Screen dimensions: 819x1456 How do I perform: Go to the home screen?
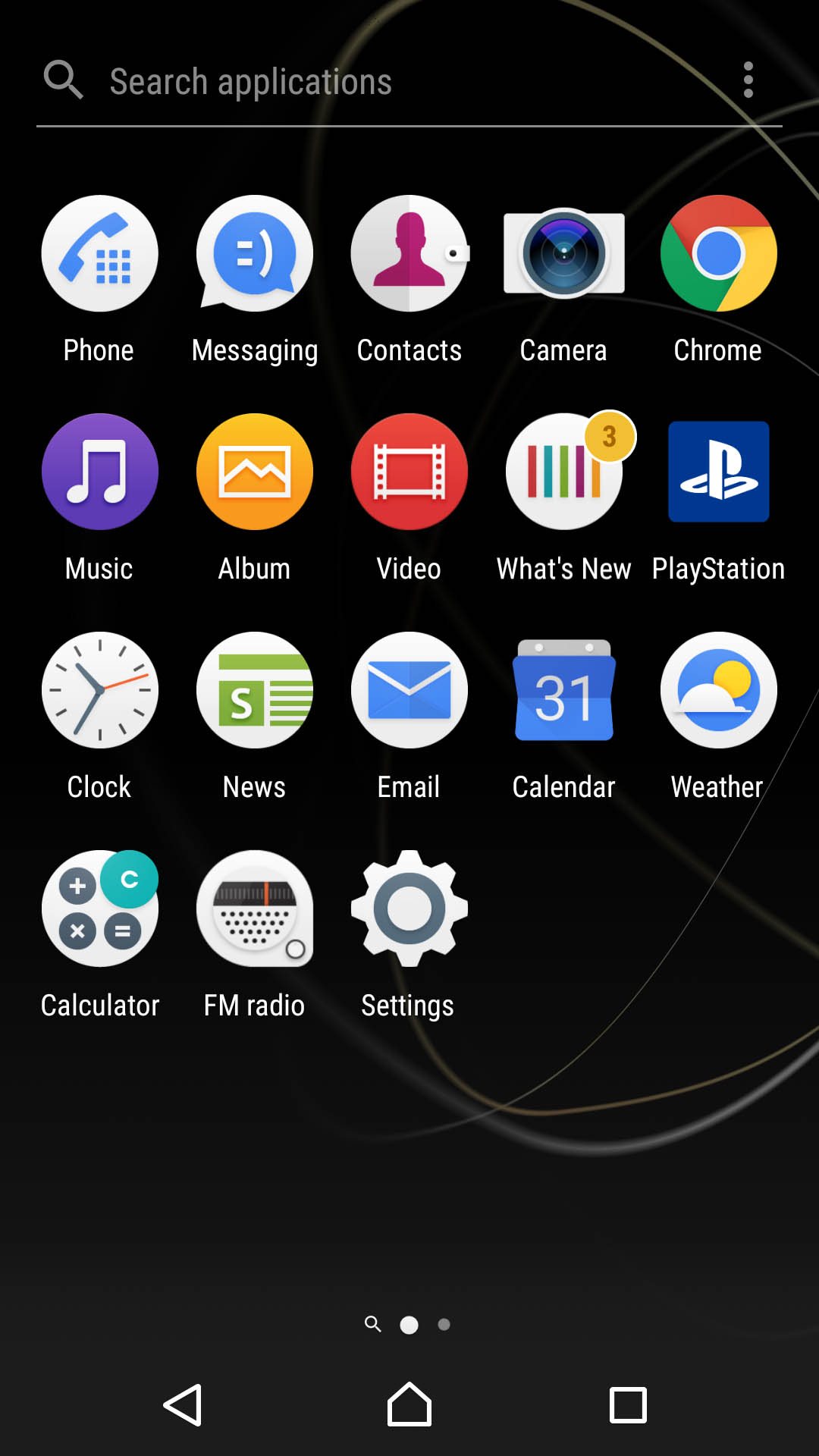[409, 1404]
